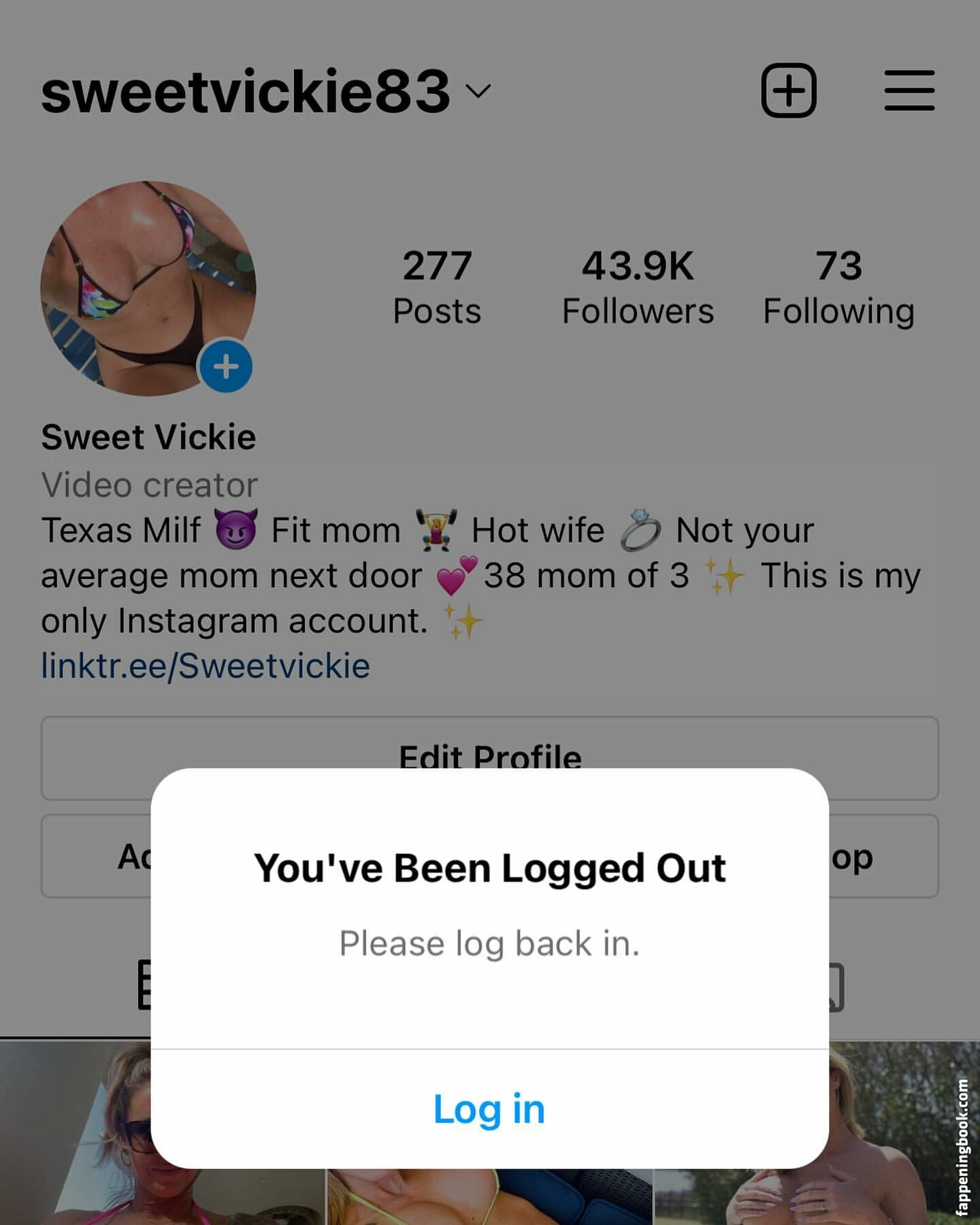View the 43.9K Followers list
This screenshot has width=980, height=1225.
point(638,287)
